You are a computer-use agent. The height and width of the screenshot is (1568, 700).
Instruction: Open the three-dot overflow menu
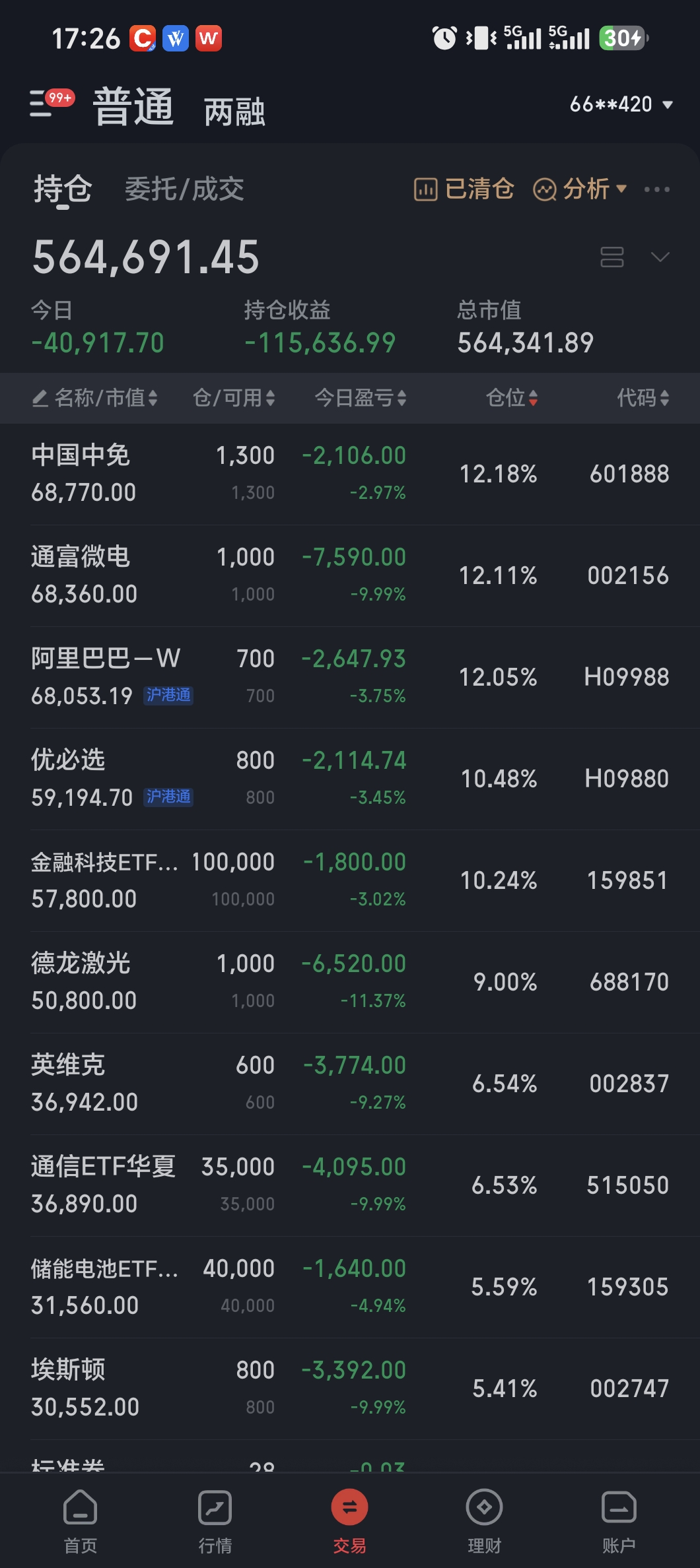656,189
